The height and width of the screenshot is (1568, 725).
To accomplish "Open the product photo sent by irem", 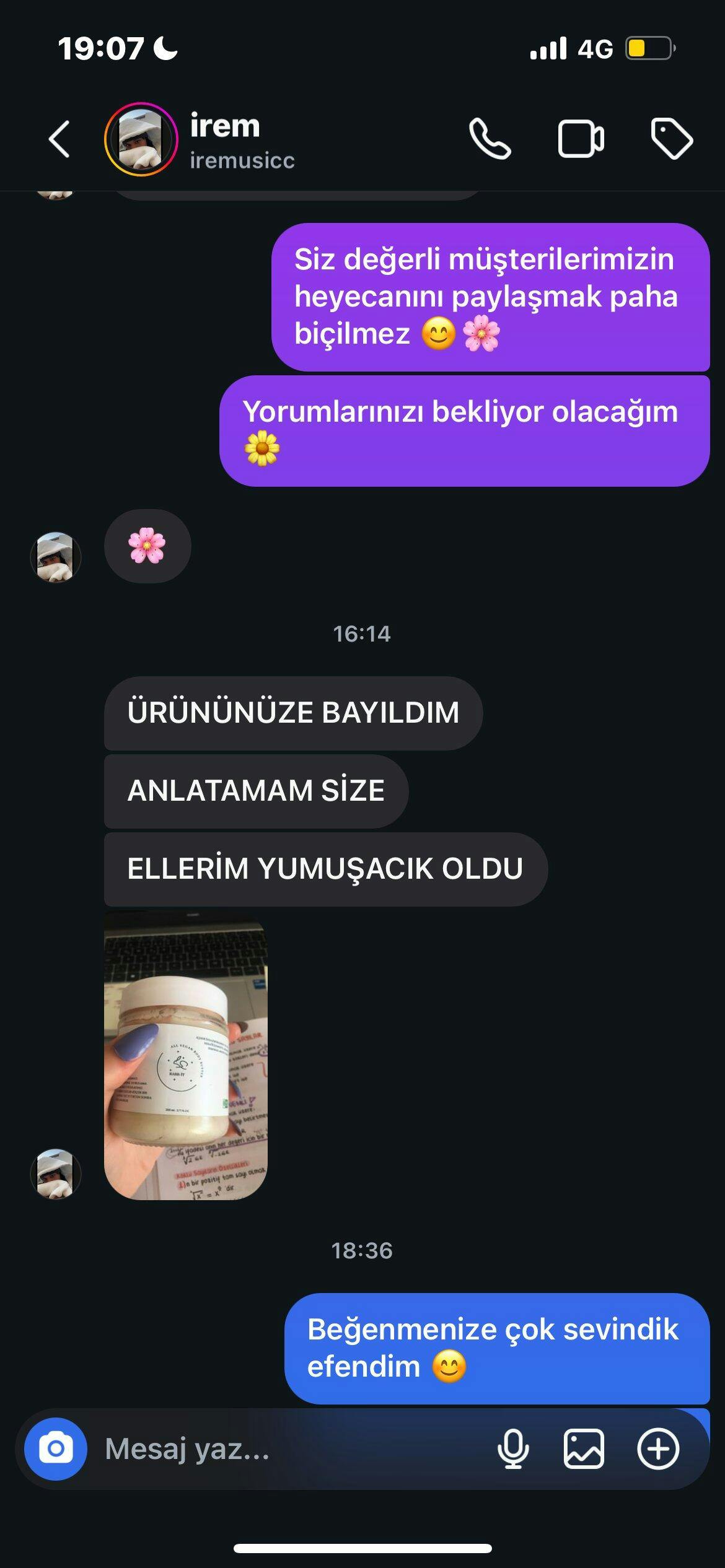I will 186,1056.
